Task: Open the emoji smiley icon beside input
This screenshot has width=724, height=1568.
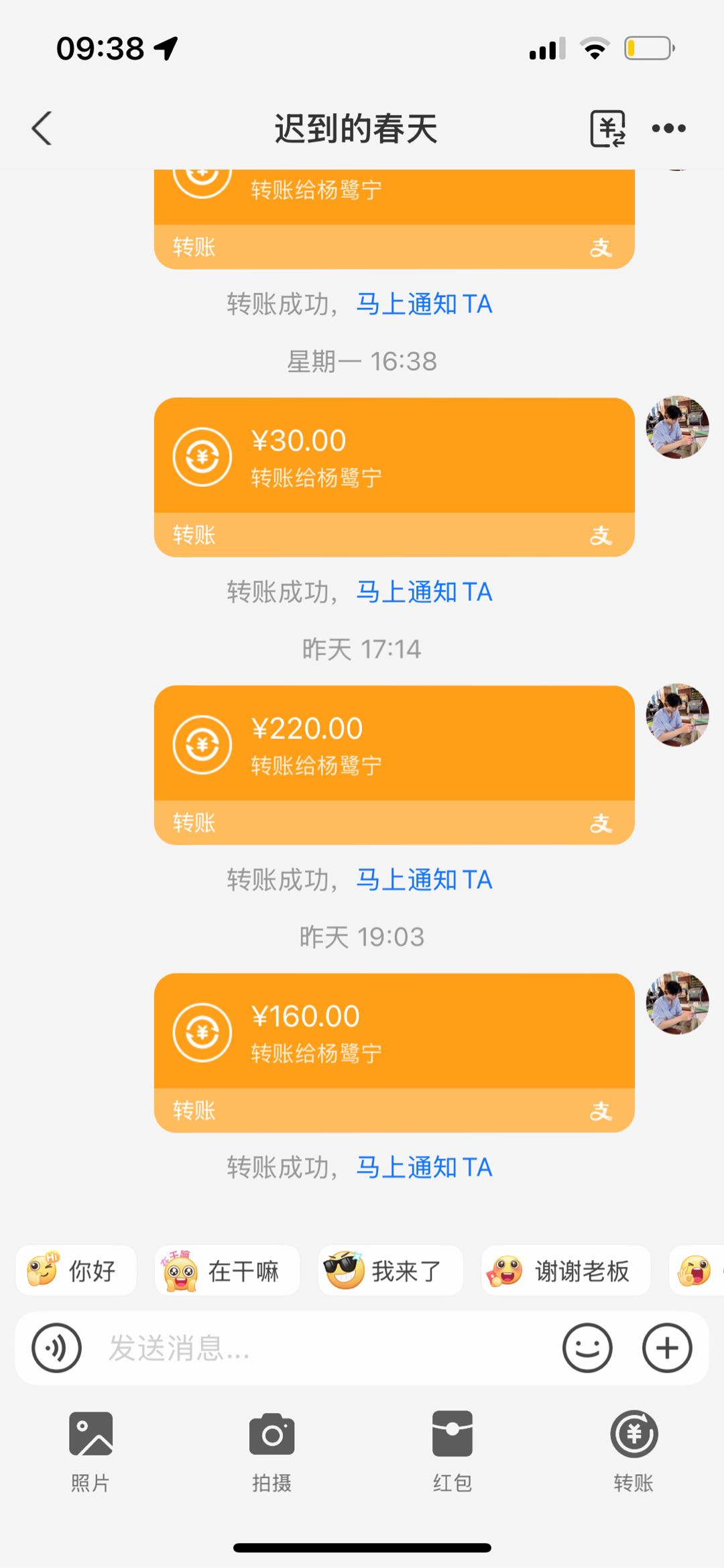Action: (x=588, y=1349)
